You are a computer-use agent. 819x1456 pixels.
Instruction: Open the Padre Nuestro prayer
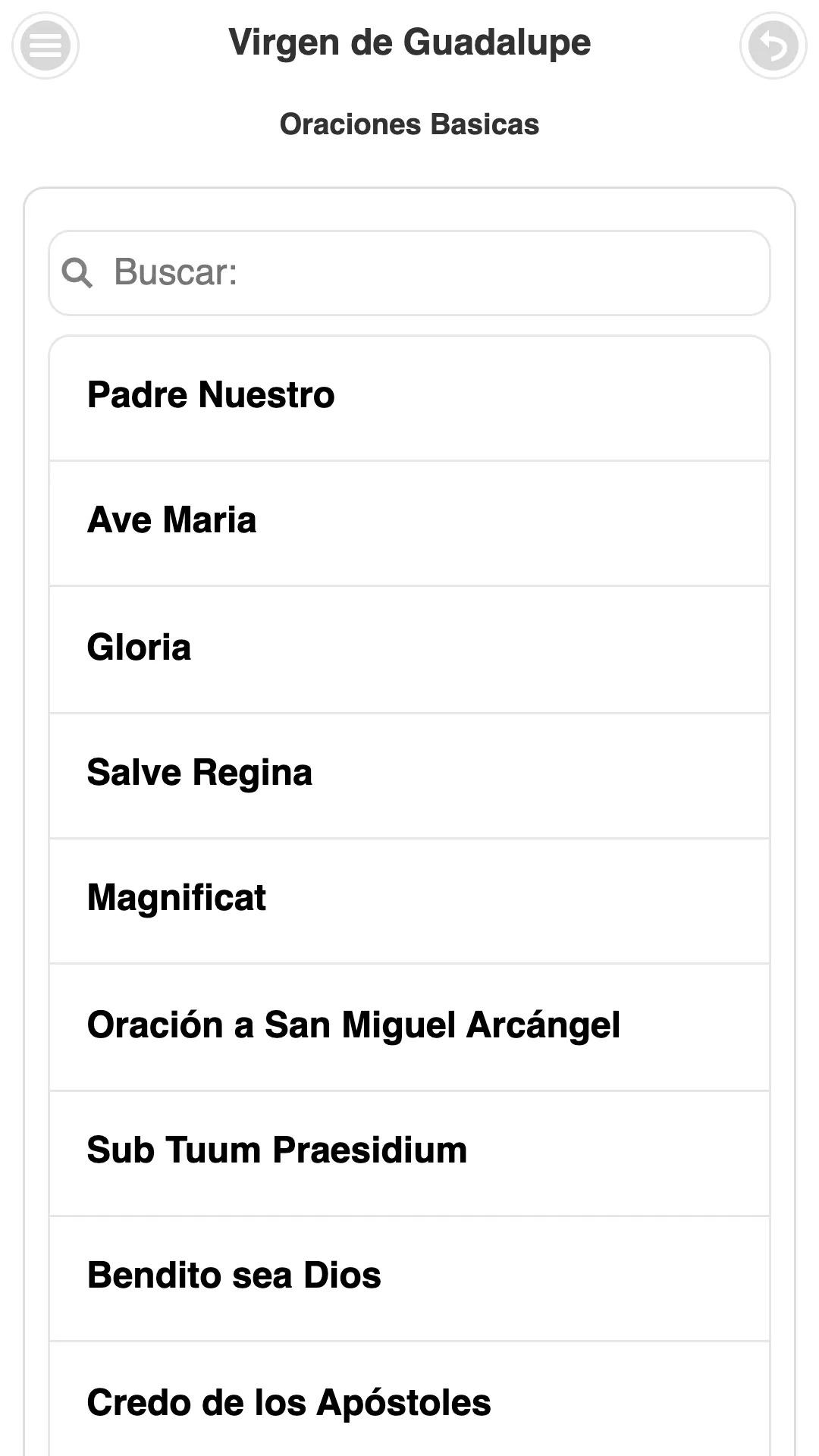pyautogui.click(x=409, y=397)
